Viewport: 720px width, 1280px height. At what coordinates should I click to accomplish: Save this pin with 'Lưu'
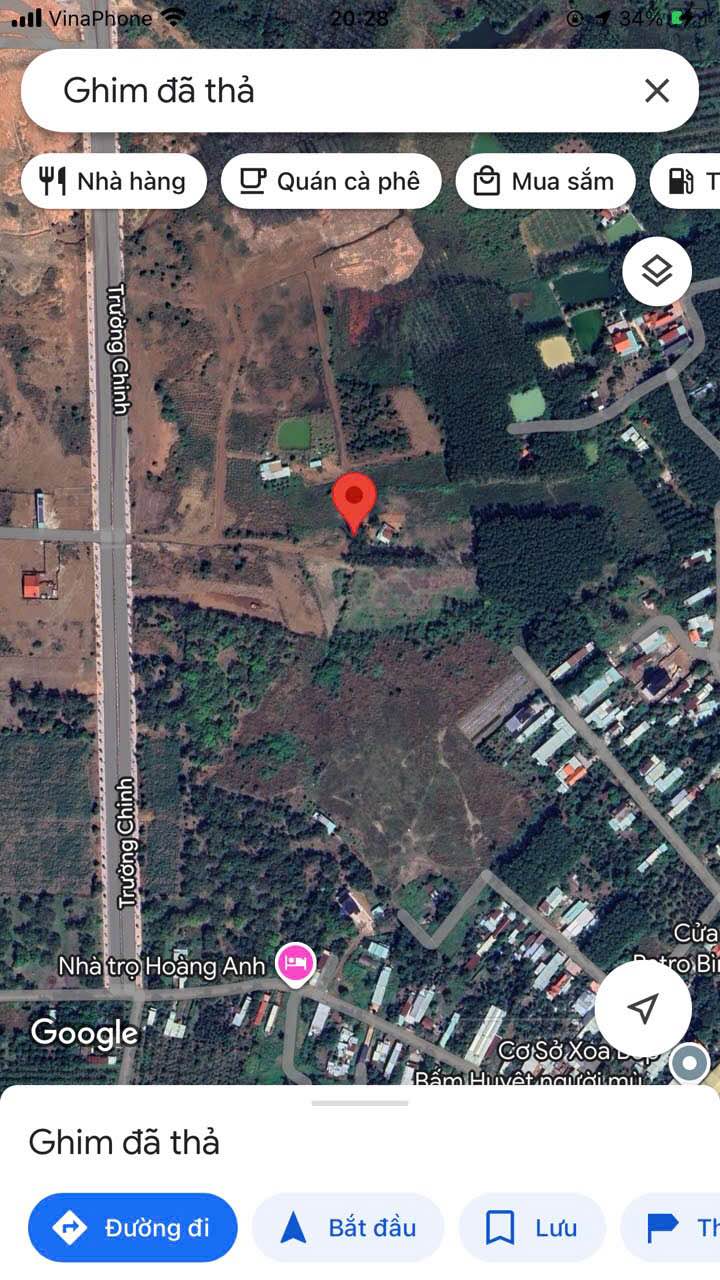(532, 1227)
